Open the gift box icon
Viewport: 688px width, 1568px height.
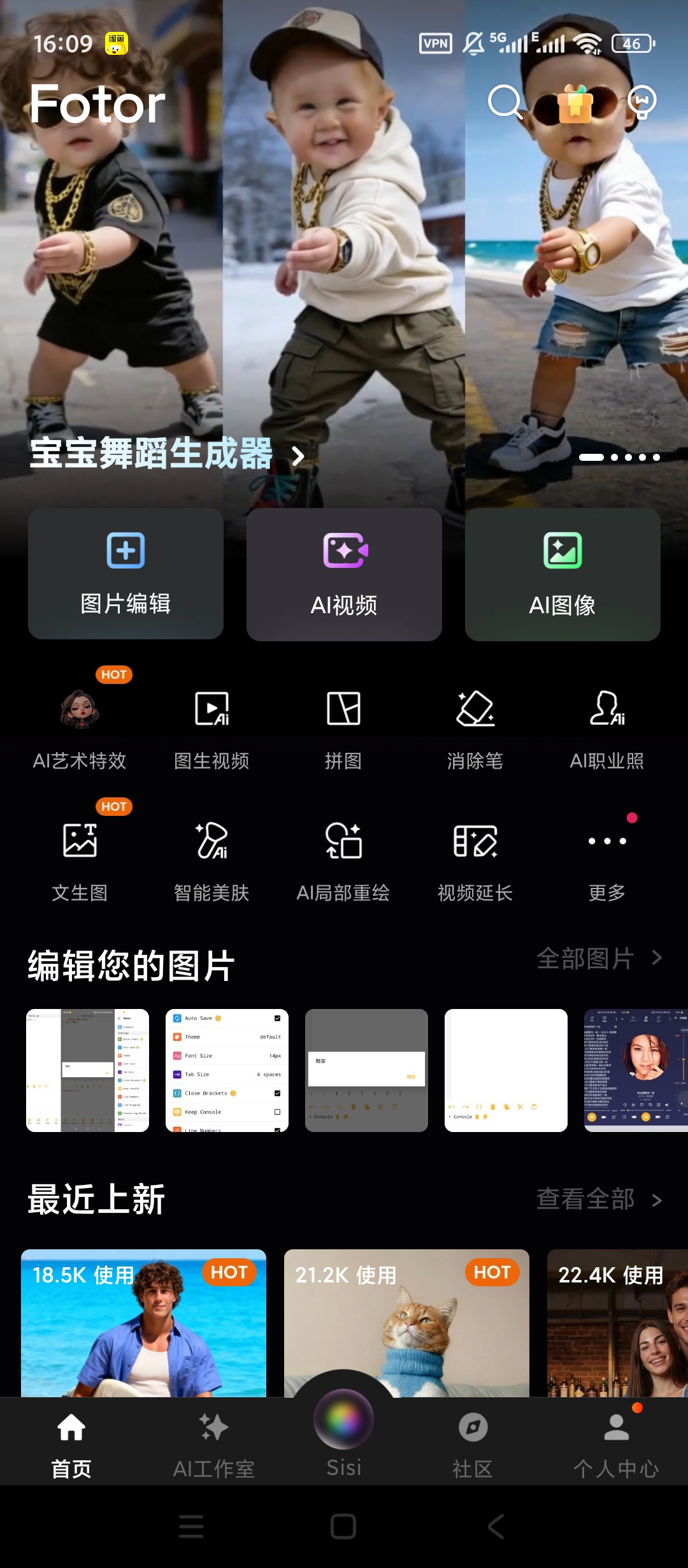point(575,103)
